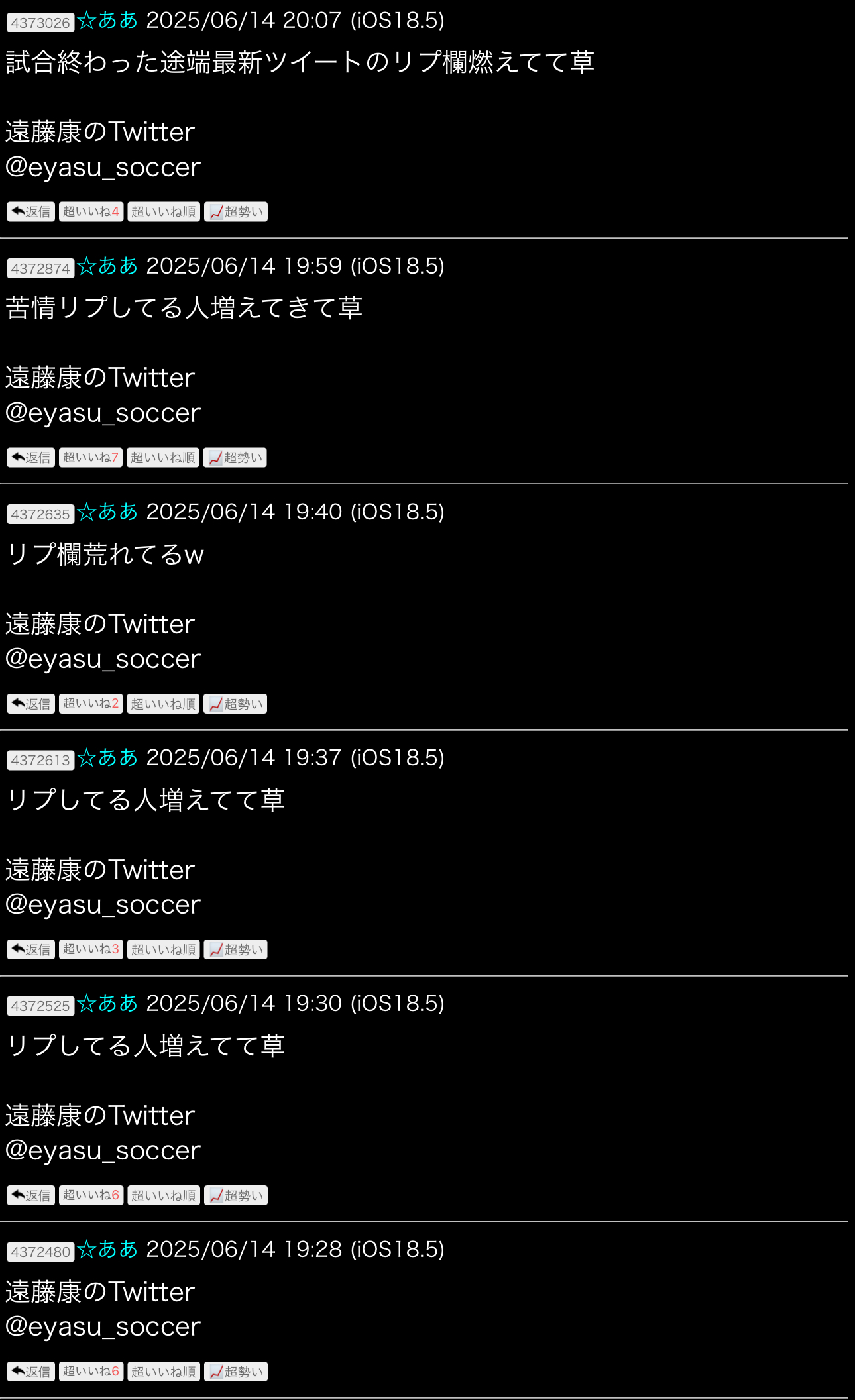Reply to post 4372480
The image size is (855, 1400).
coord(30,1372)
